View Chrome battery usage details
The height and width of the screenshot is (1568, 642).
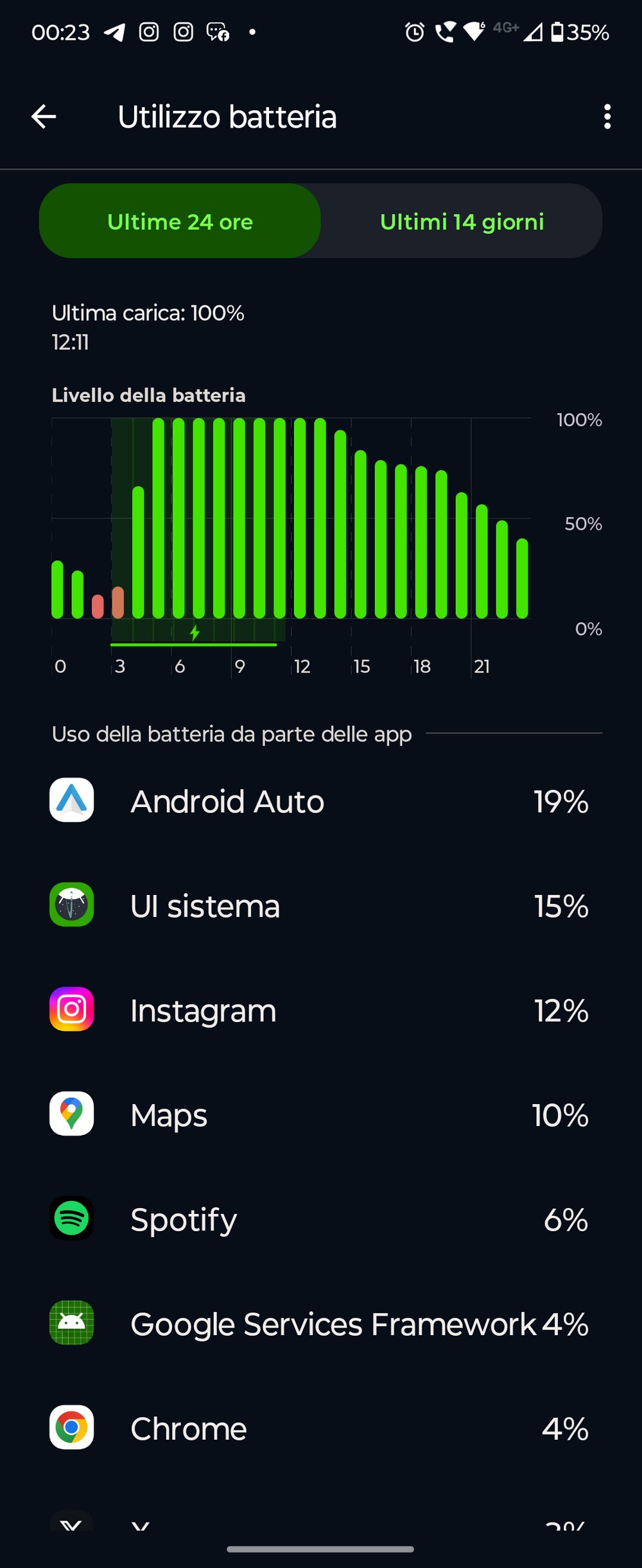[321, 1429]
